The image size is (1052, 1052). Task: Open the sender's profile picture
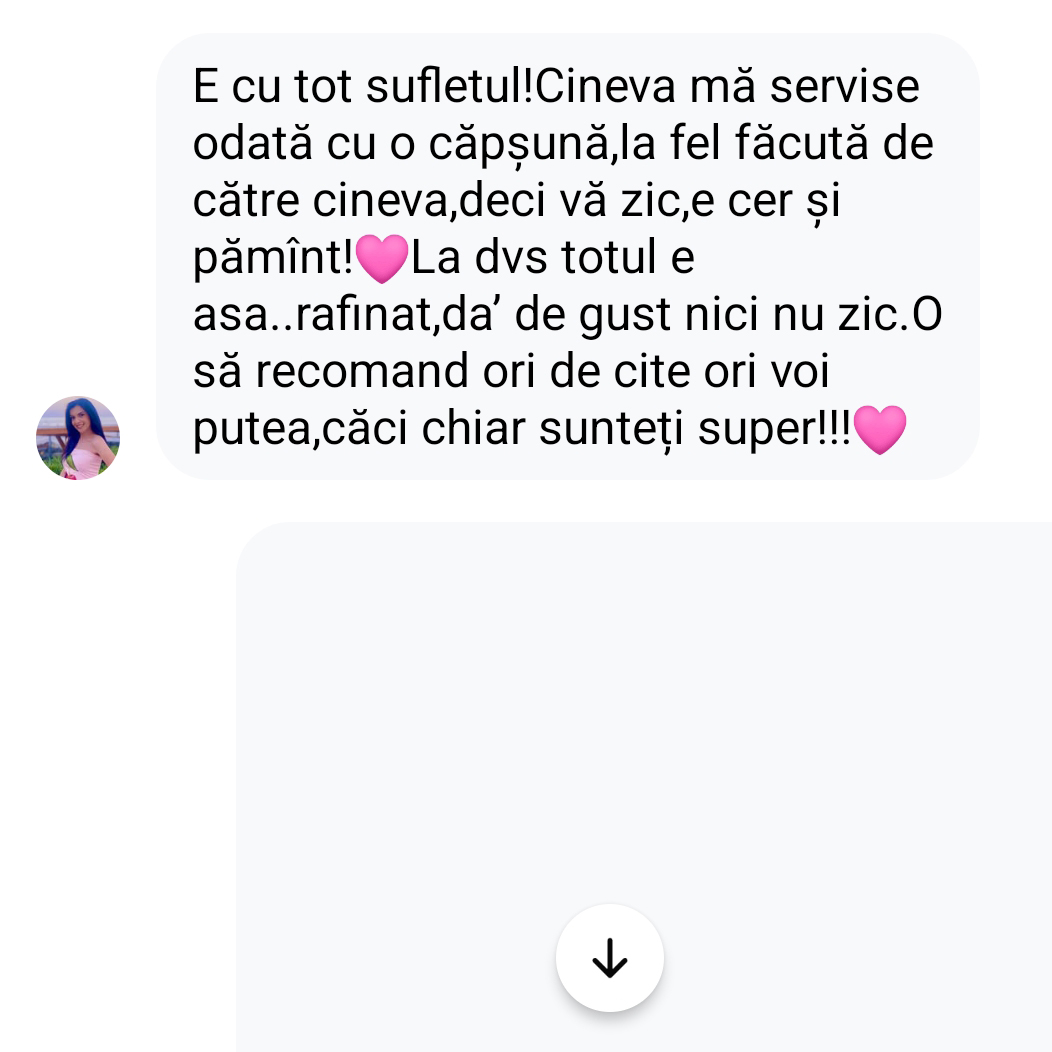pyautogui.click(x=78, y=438)
